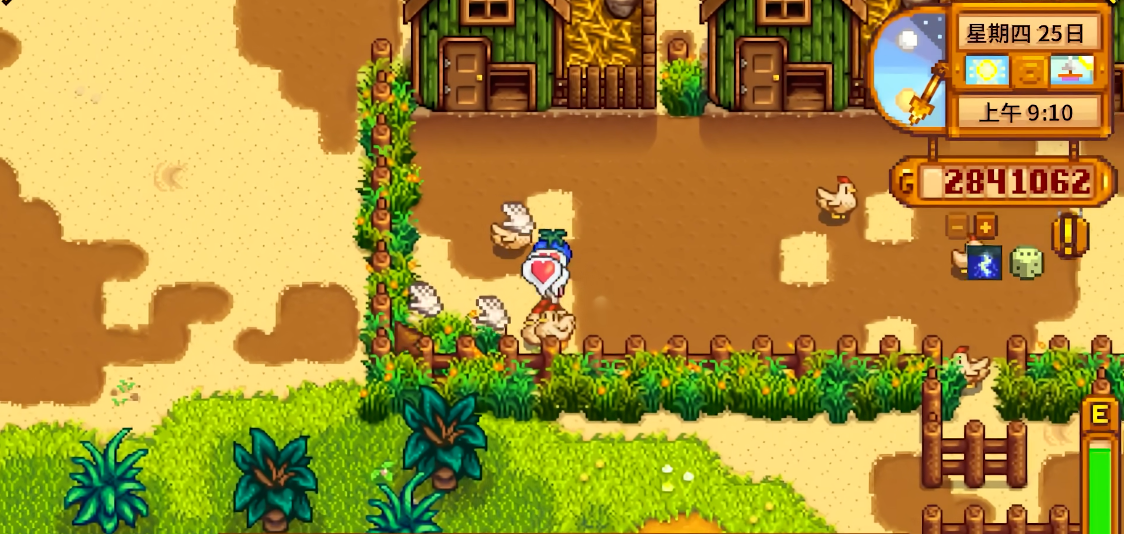1124x534 pixels.
Task: Zoom out with the minus button
Action: pyautogui.click(x=957, y=226)
